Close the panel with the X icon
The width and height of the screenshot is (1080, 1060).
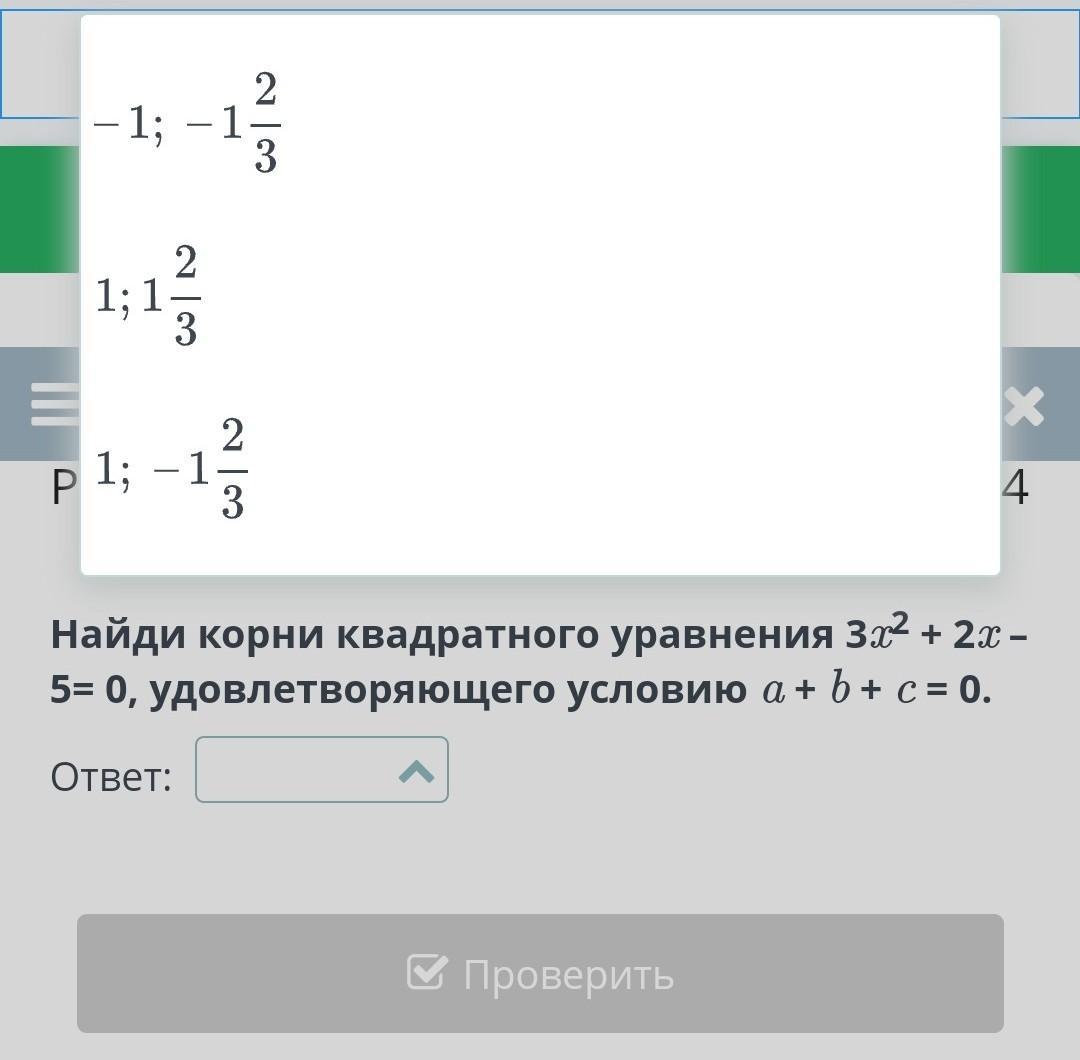1024,406
